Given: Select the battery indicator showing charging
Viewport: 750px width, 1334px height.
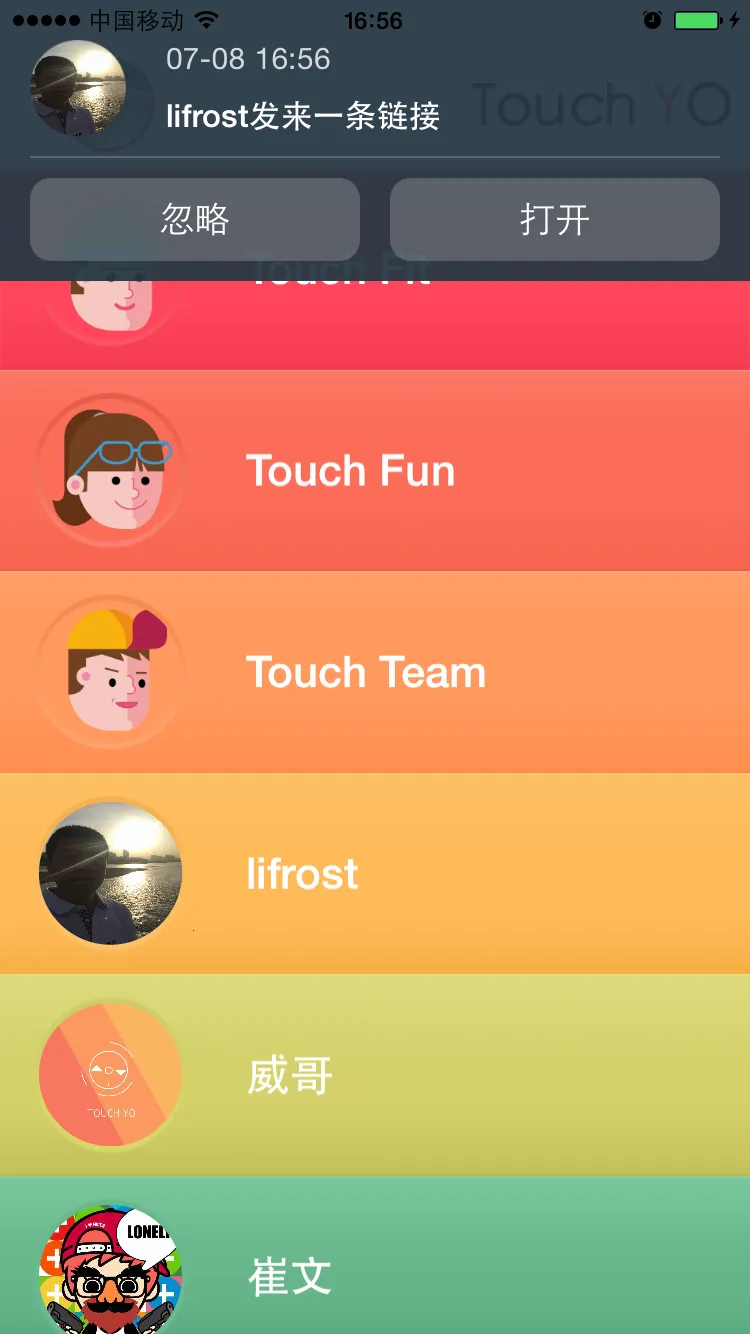Looking at the screenshot, I should 699,18.
